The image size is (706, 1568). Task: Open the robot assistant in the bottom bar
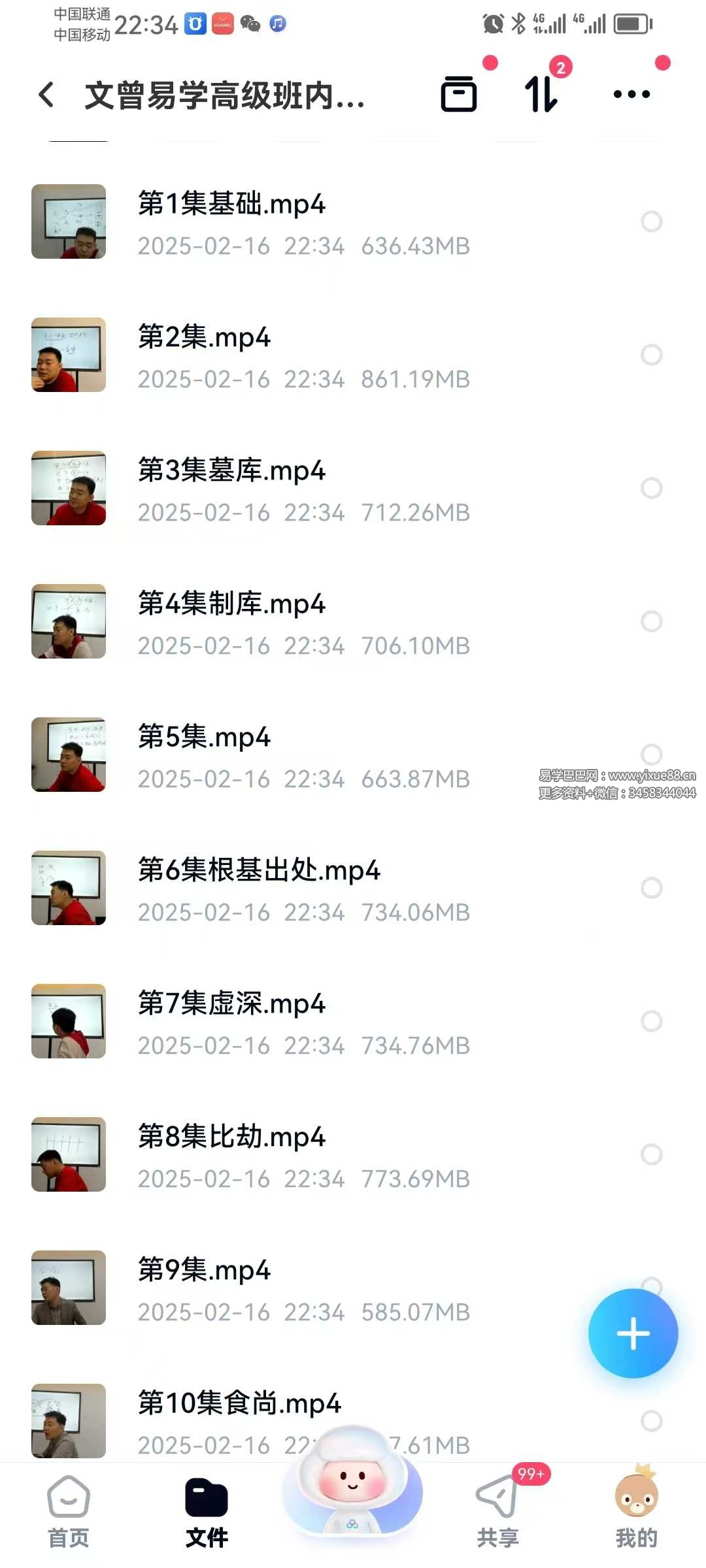tap(352, 1490)
